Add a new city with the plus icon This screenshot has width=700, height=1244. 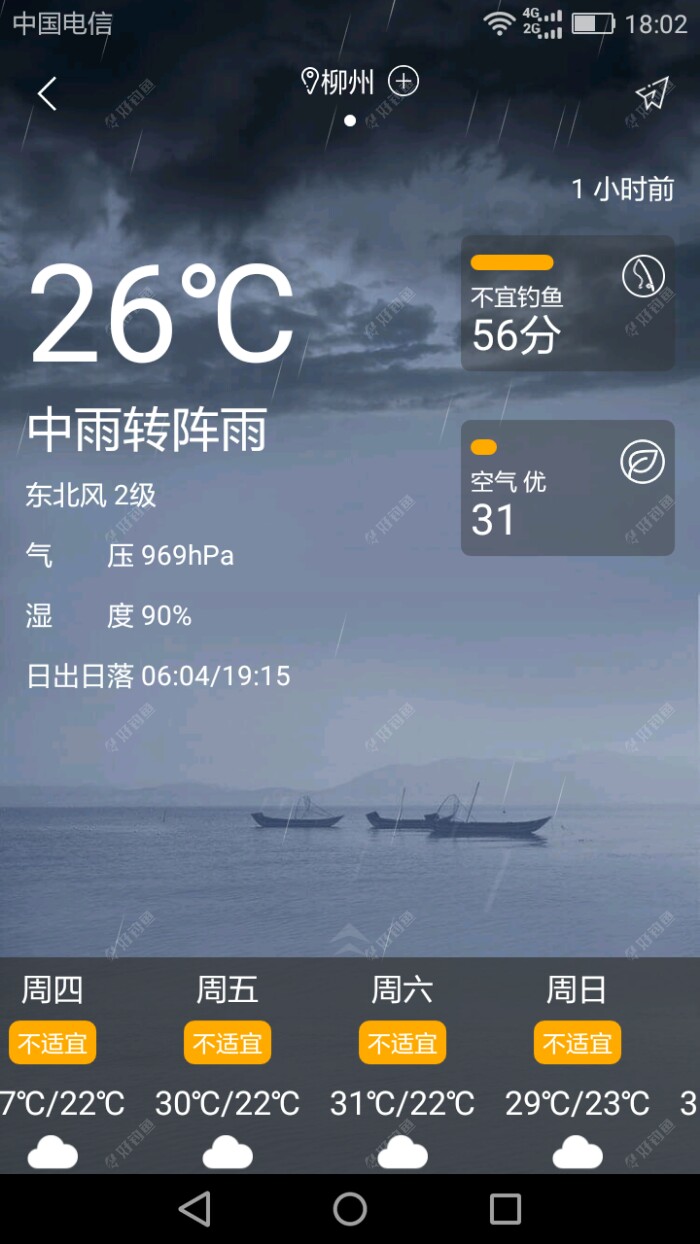point(403,81)
